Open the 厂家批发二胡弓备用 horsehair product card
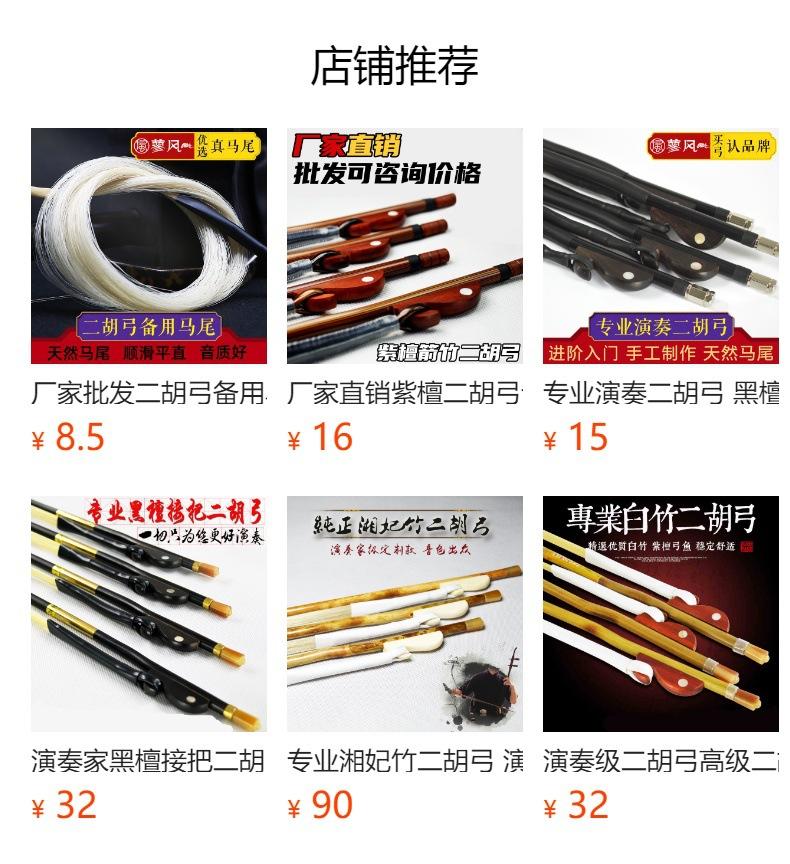Image resolution: width=790 pixels, height=864 pixels. (x=149, y=292)
